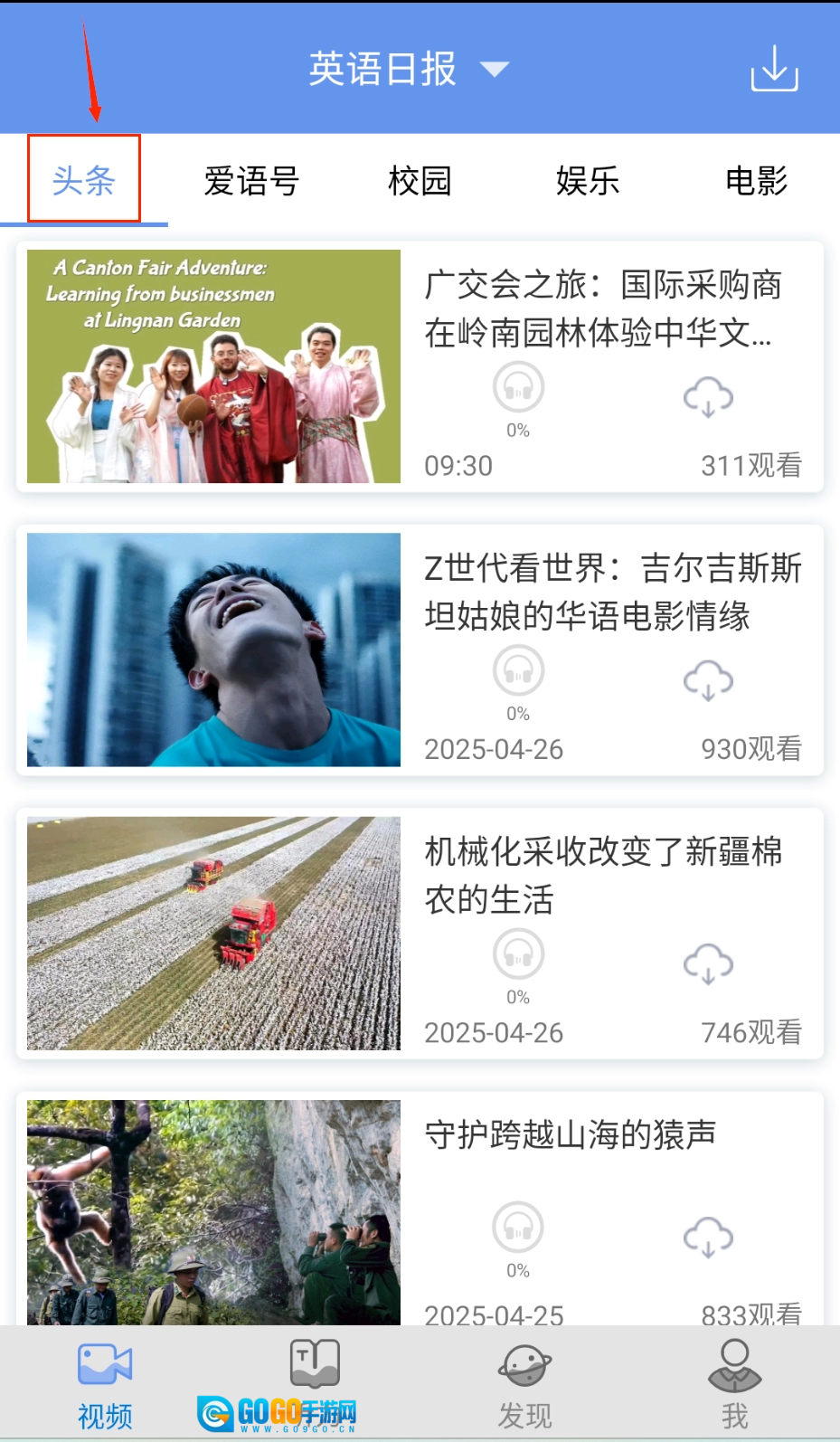The image size is (840, 1442).
Task: Tap the headphone icon on Z世代看世界 card
Action: click(518, 671)
